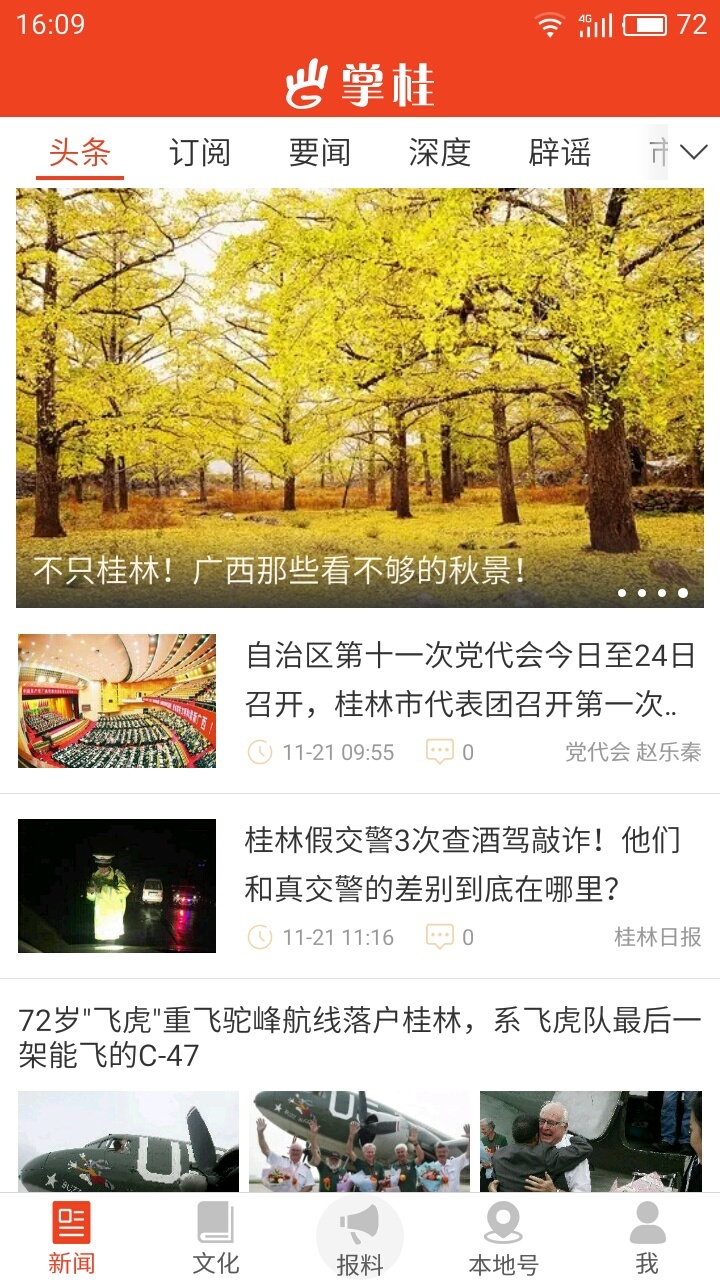Viewport: 720px width, 1280px height.
Task: Open the 72岁"飞虎"重飞驼峰航线 article
Action: tap(360, 1038)
